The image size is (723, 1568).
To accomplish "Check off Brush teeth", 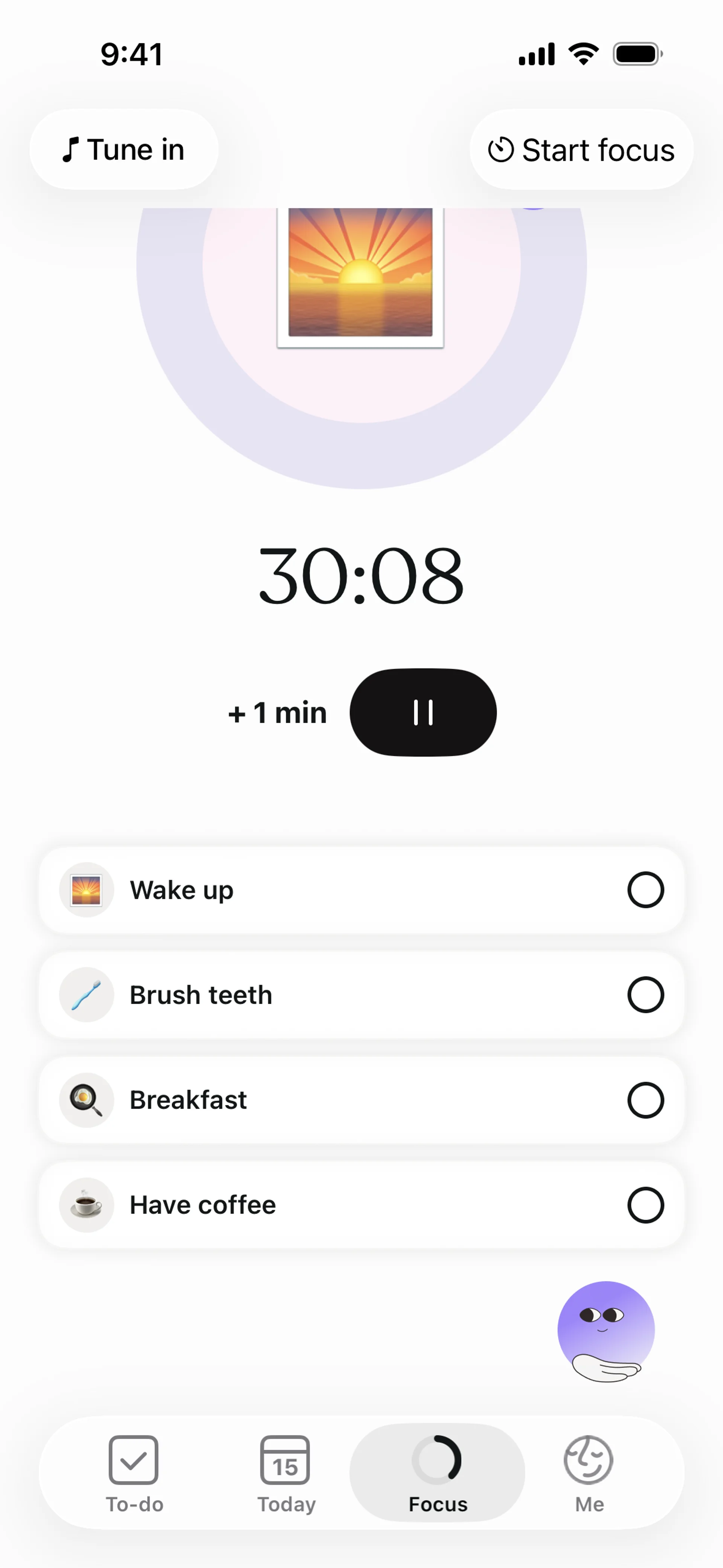I will [645, 995].
